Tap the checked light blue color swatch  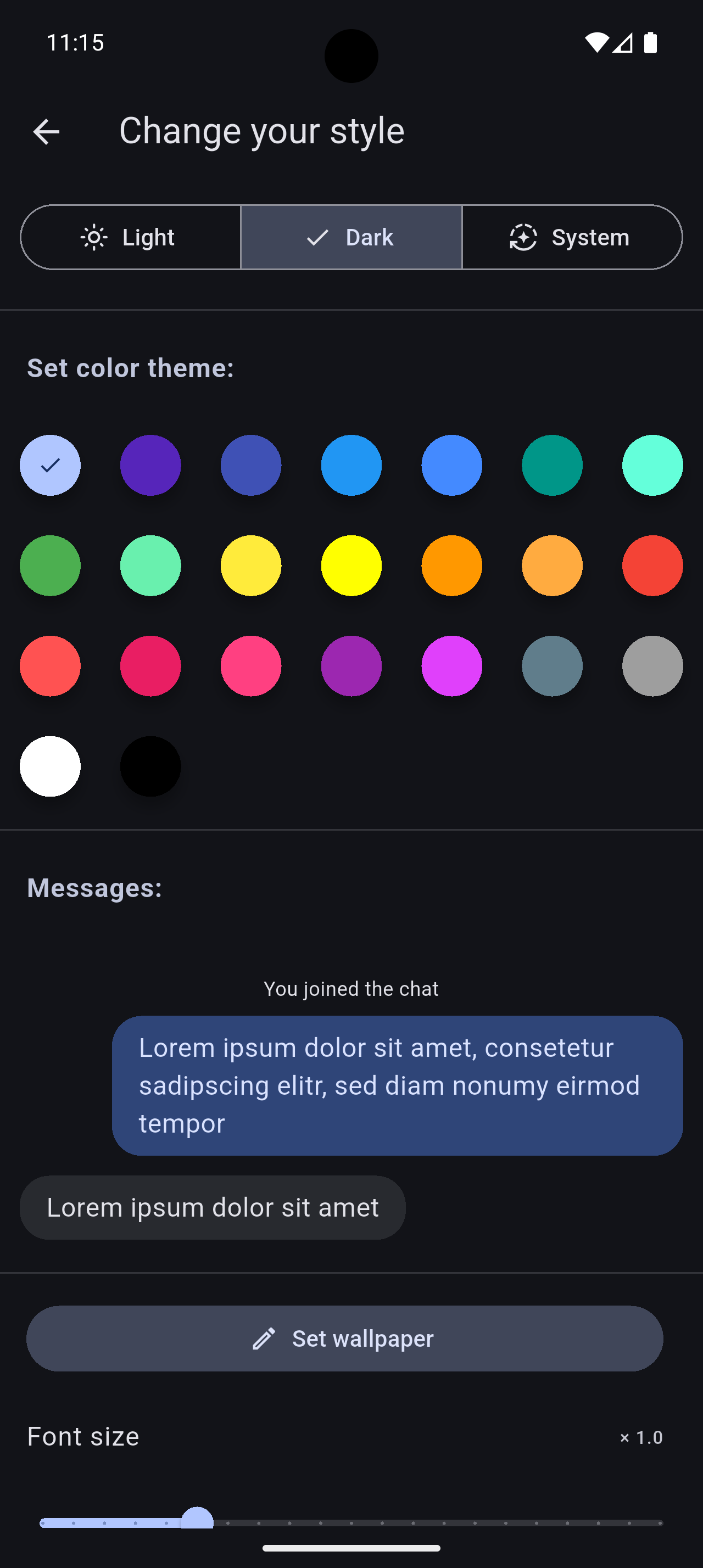point(50,465)
